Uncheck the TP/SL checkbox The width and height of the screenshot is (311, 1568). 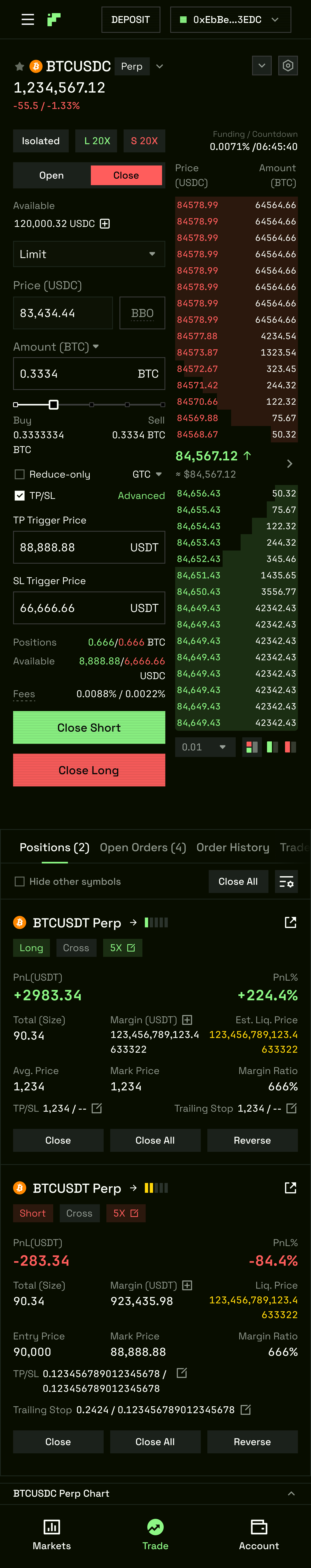[19, 495]
